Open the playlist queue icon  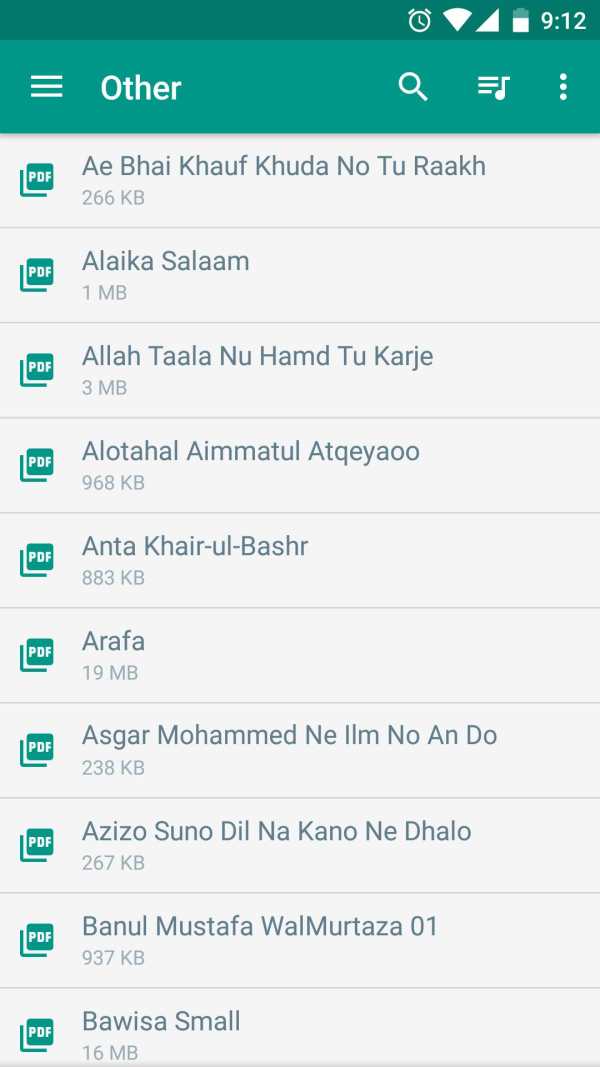click(x=493, y=87)
